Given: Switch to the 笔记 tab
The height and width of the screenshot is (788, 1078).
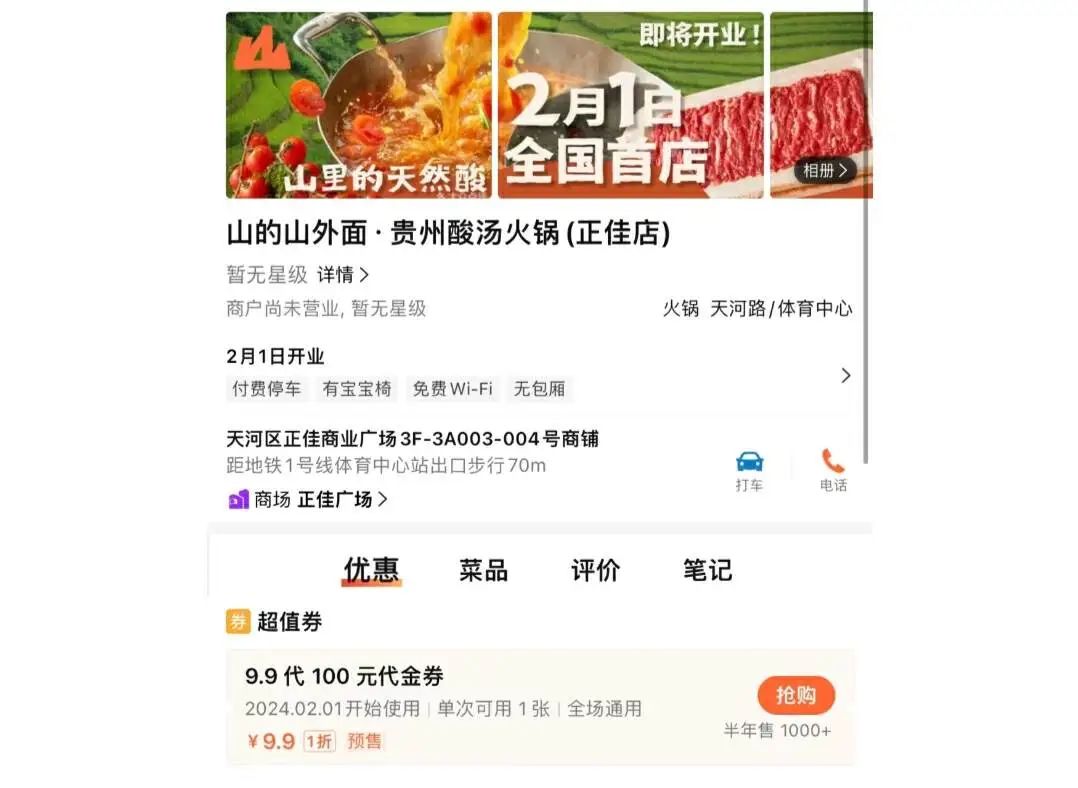Looking at the screenshot, I should [707, 570].
